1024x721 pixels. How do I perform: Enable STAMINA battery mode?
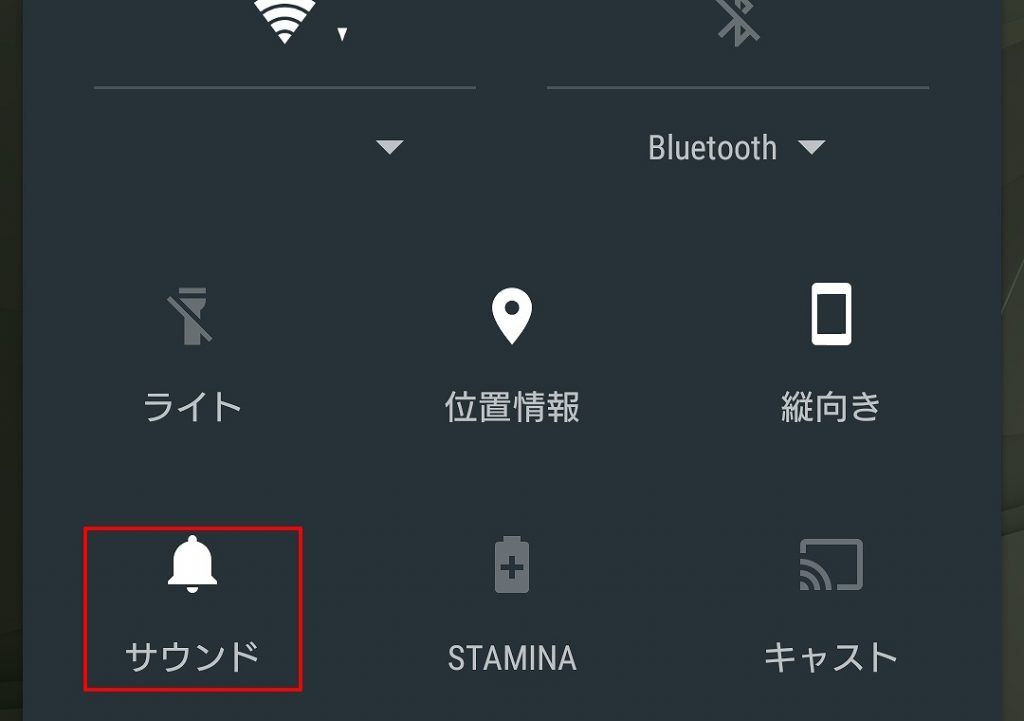click(512, 566)
